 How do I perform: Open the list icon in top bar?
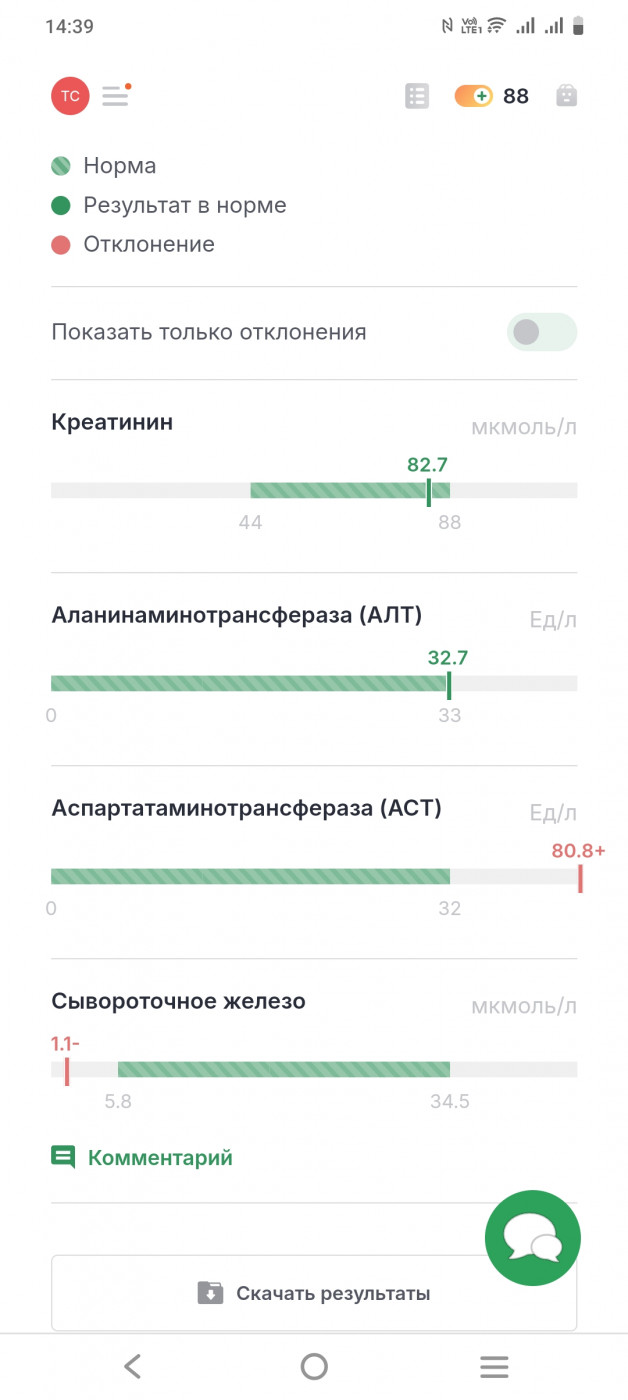coord(417,96)
